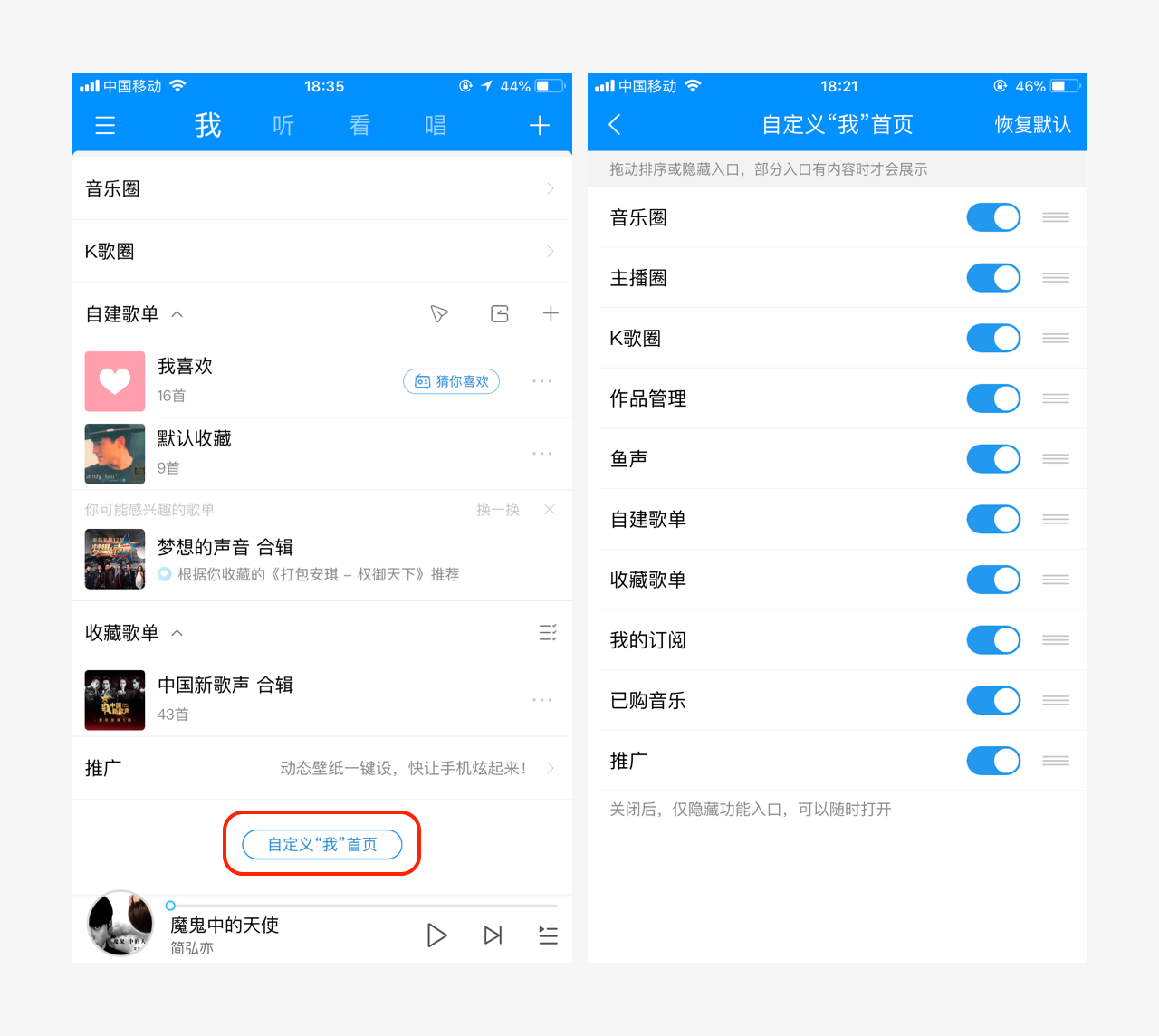This screenshot has height=1036, width=1159.
Task: Play the song 魔鬼中的天使
Action: coord(436,935)
